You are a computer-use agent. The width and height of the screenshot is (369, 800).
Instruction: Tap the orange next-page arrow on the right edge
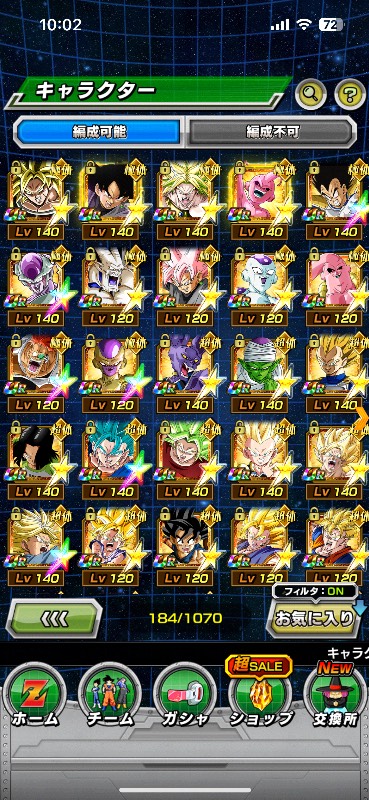click(x=362, y=417)
